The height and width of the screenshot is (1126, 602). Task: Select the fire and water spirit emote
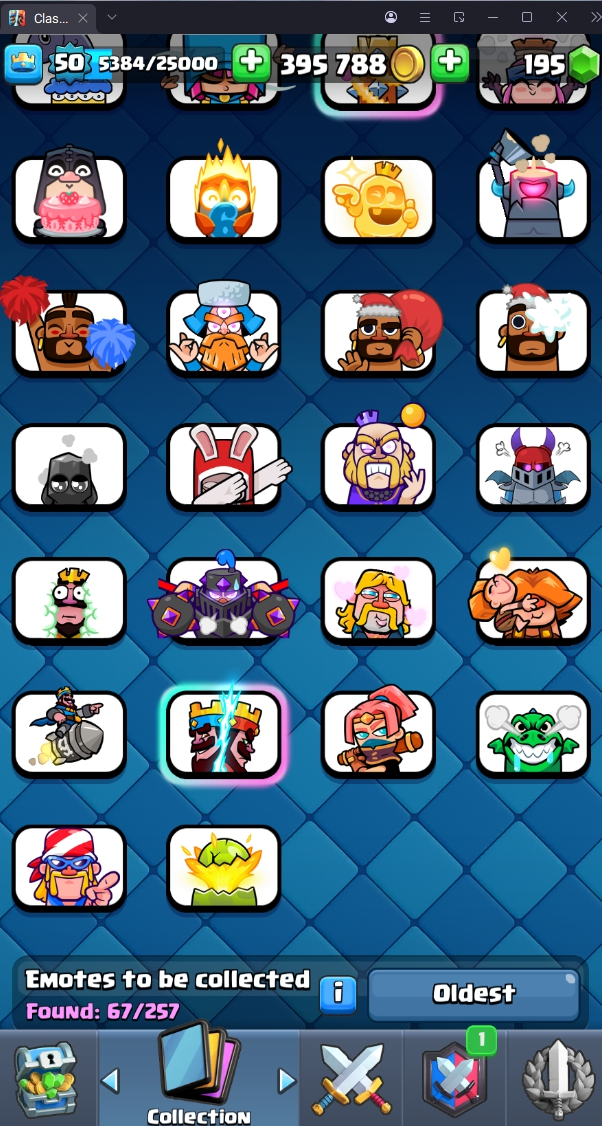[x=224, y=197]
